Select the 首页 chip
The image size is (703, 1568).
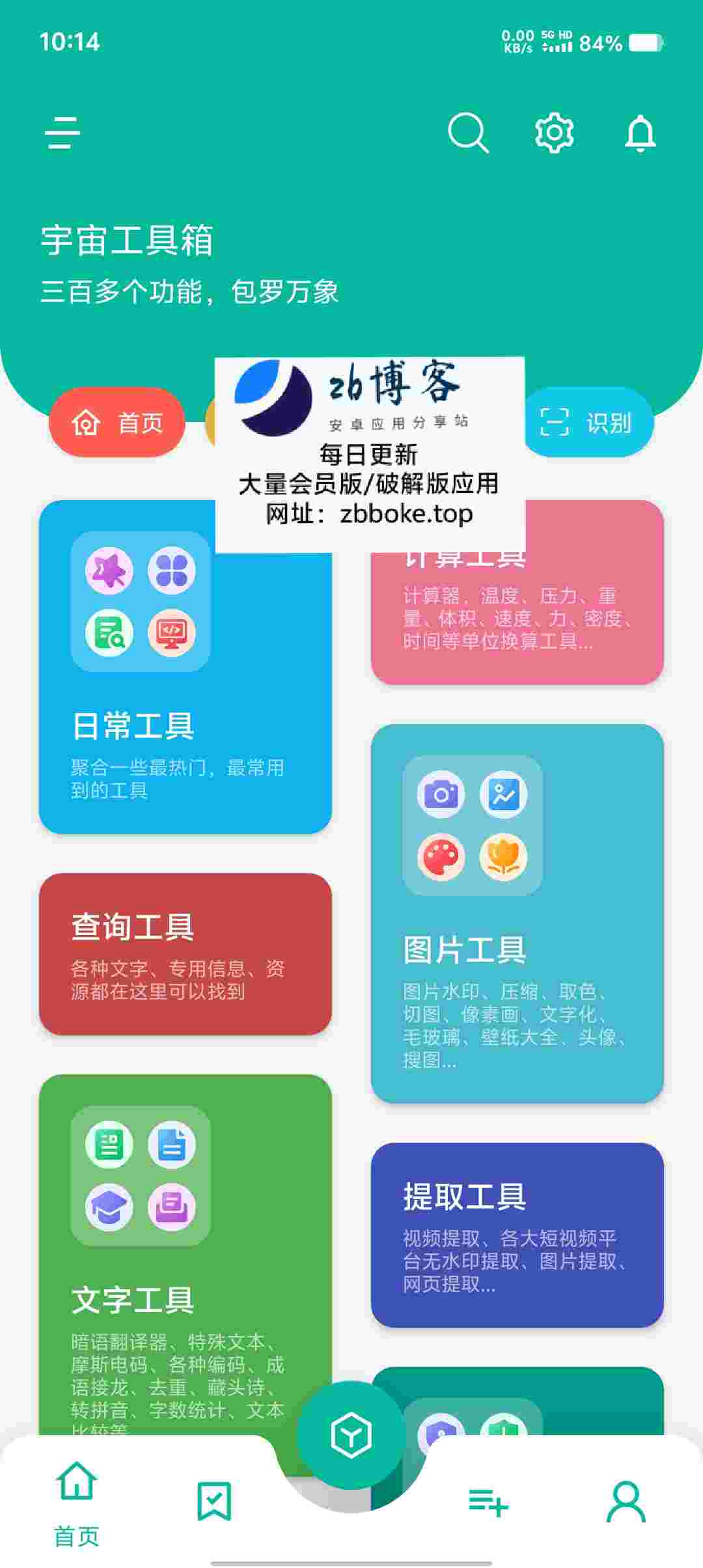point(117,423)
